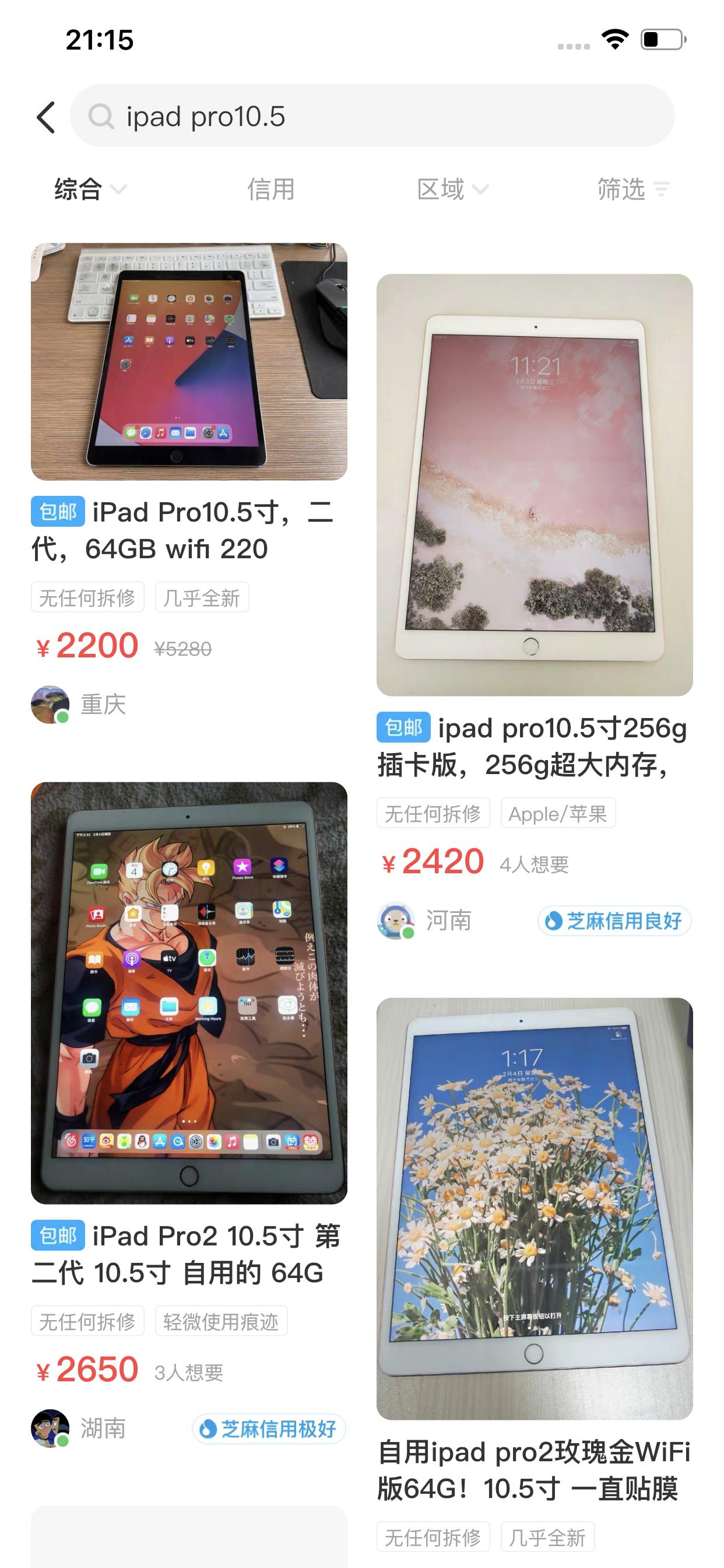Click the back arrow to return

pos(46,116)
